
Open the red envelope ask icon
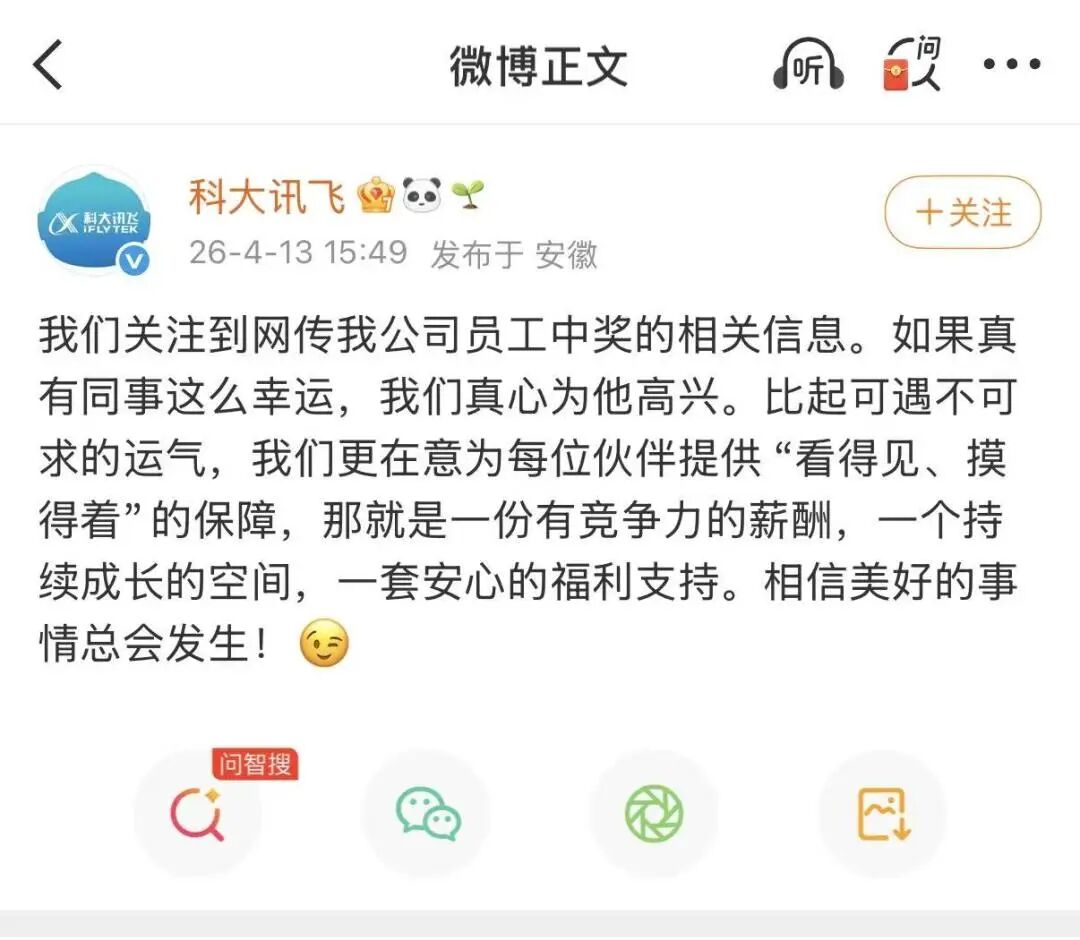point(910,65)
